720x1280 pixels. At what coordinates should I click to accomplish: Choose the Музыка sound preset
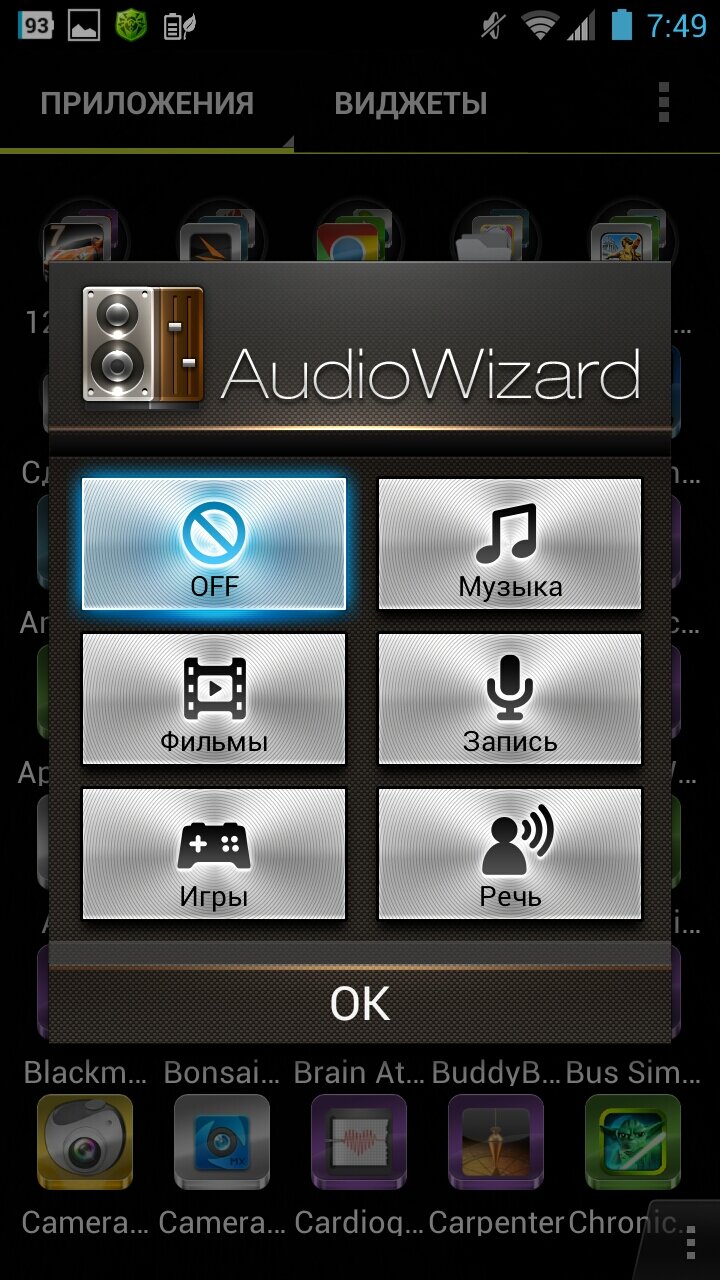pyautogui.click(x=510, y=544)
